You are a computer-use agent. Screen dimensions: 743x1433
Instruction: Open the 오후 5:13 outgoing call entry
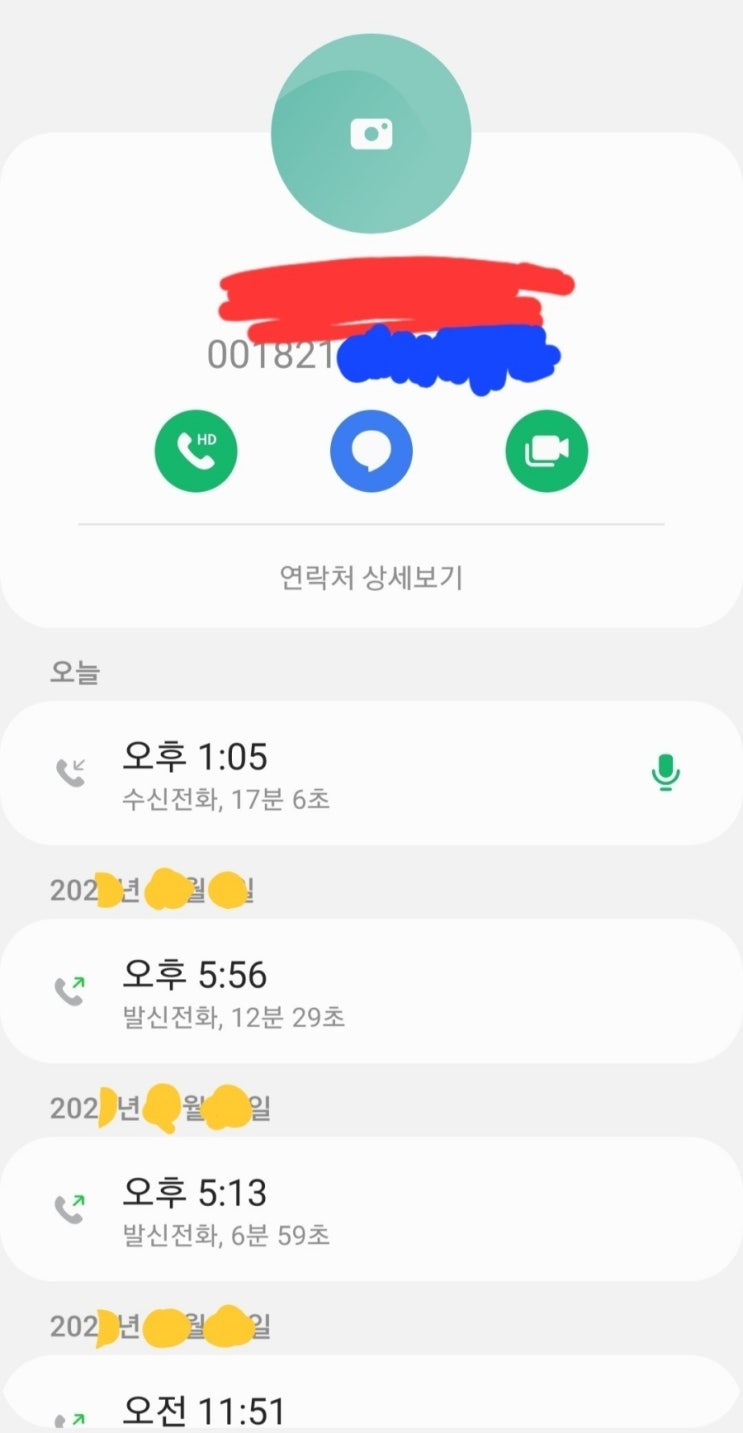coord(371,1209)
